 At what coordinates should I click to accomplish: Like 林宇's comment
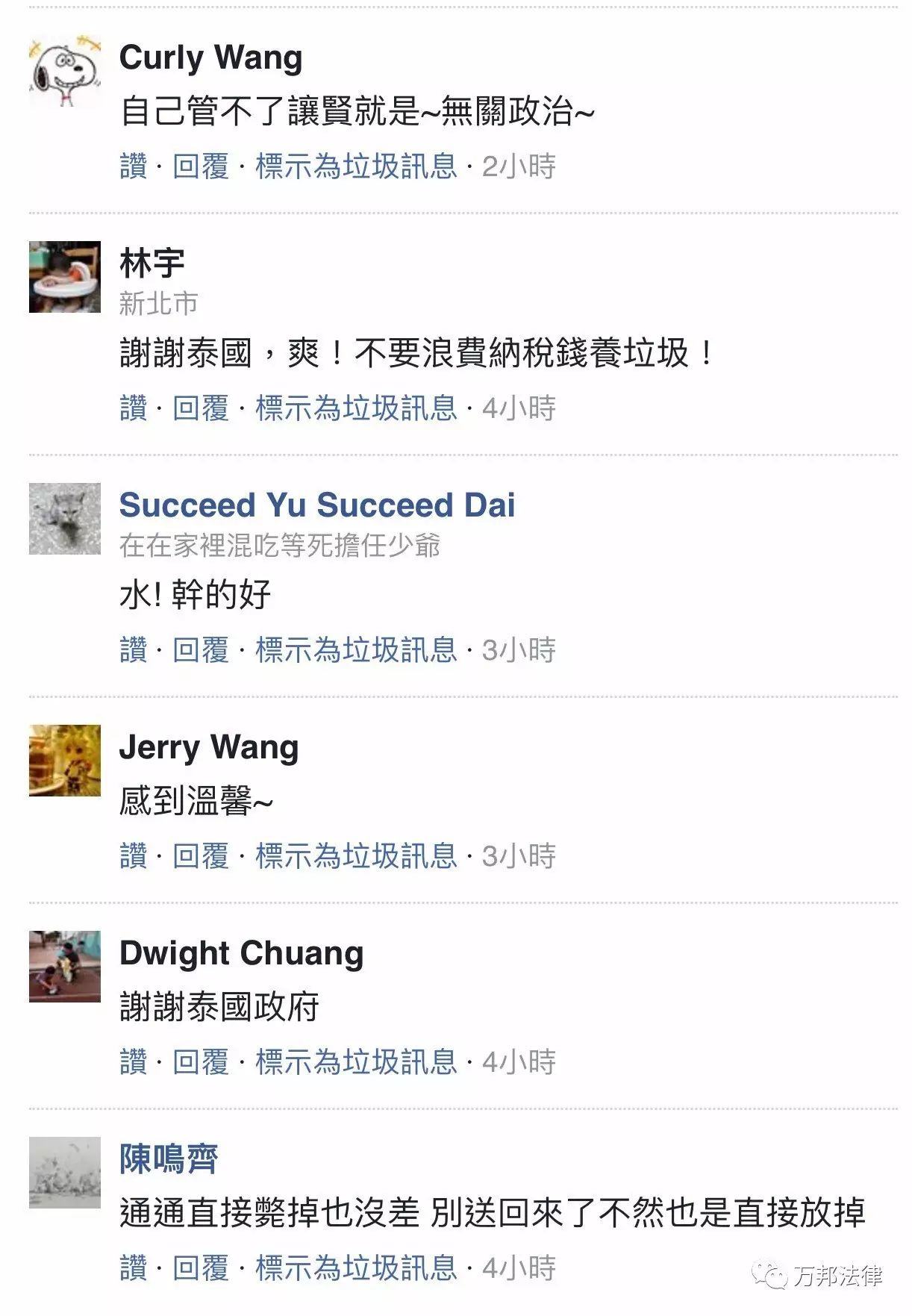[134, 408]
